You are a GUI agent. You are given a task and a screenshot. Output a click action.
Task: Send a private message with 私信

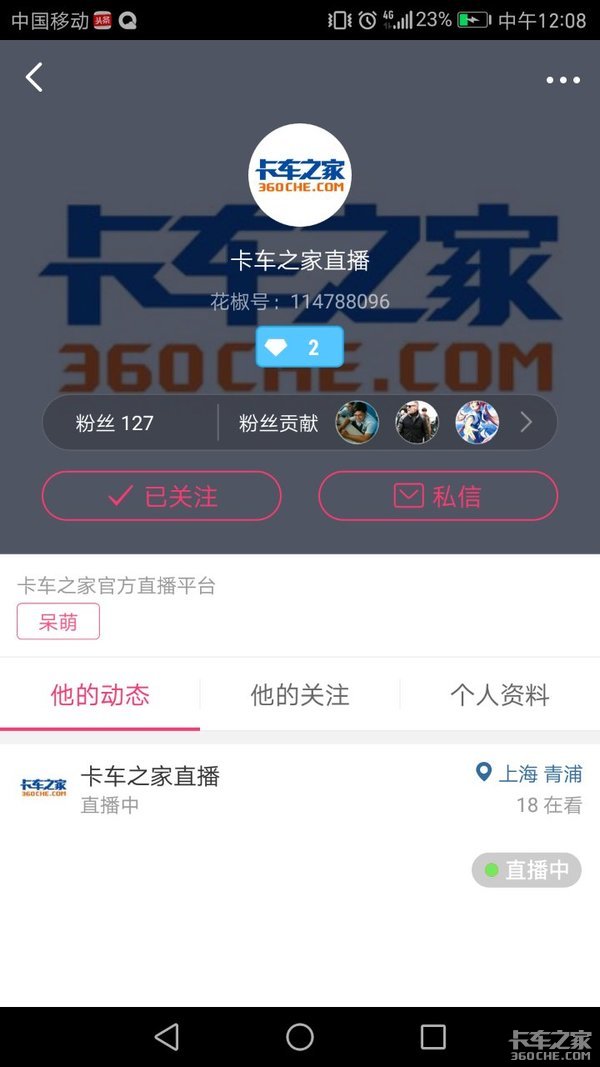(437, 496)
